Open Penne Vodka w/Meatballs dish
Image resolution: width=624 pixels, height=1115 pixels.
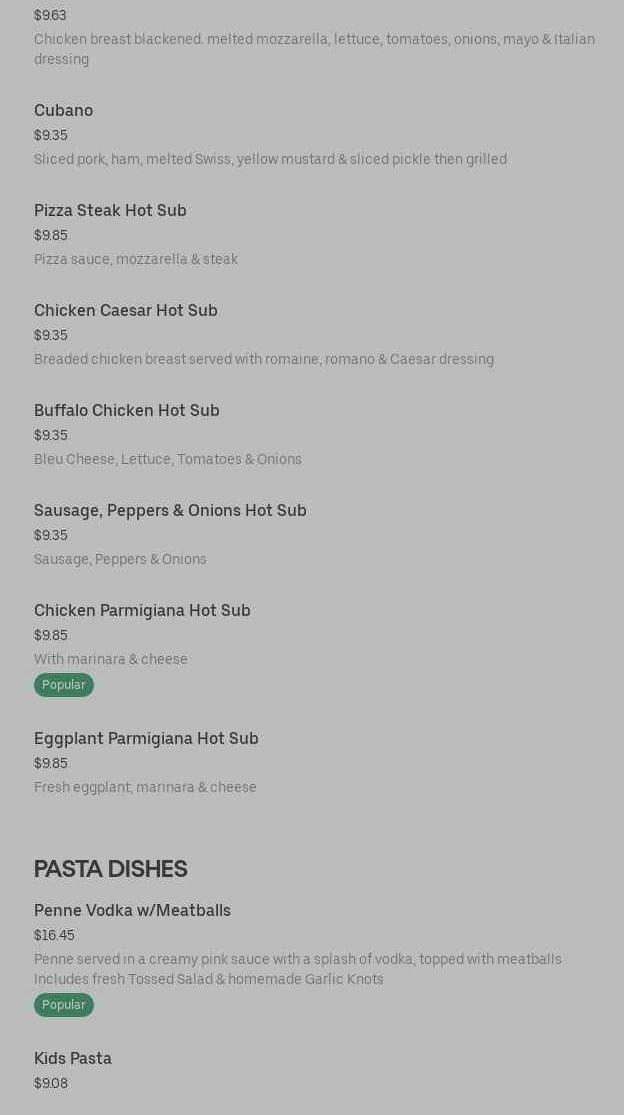point(132,910)
